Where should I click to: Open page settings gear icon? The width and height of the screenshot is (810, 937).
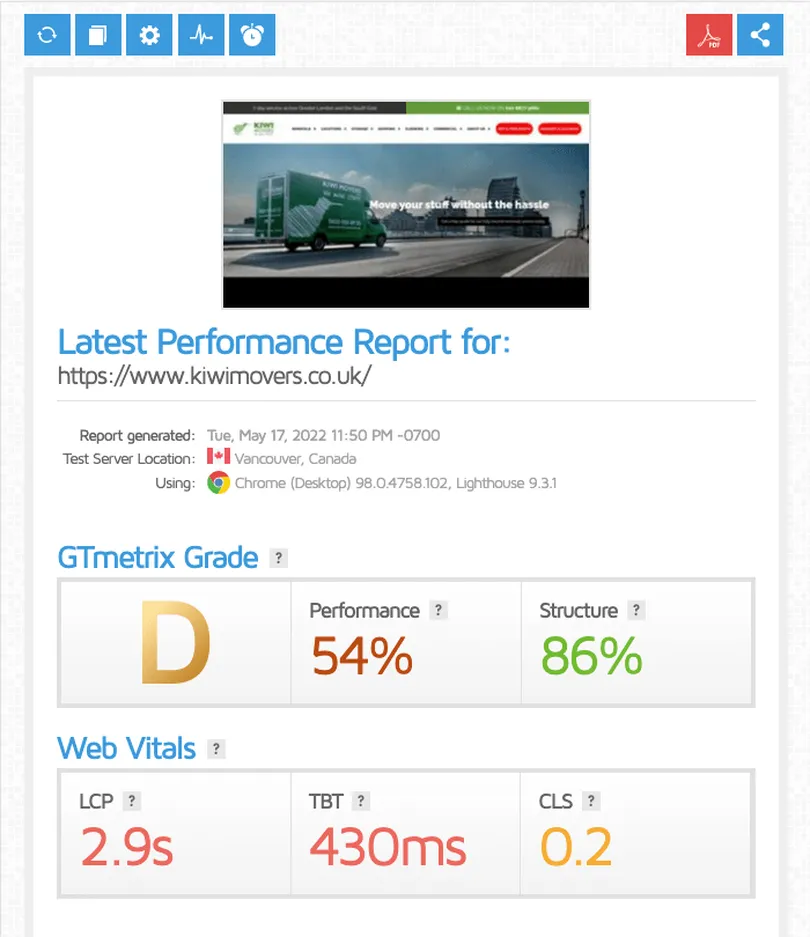point(149,35)
